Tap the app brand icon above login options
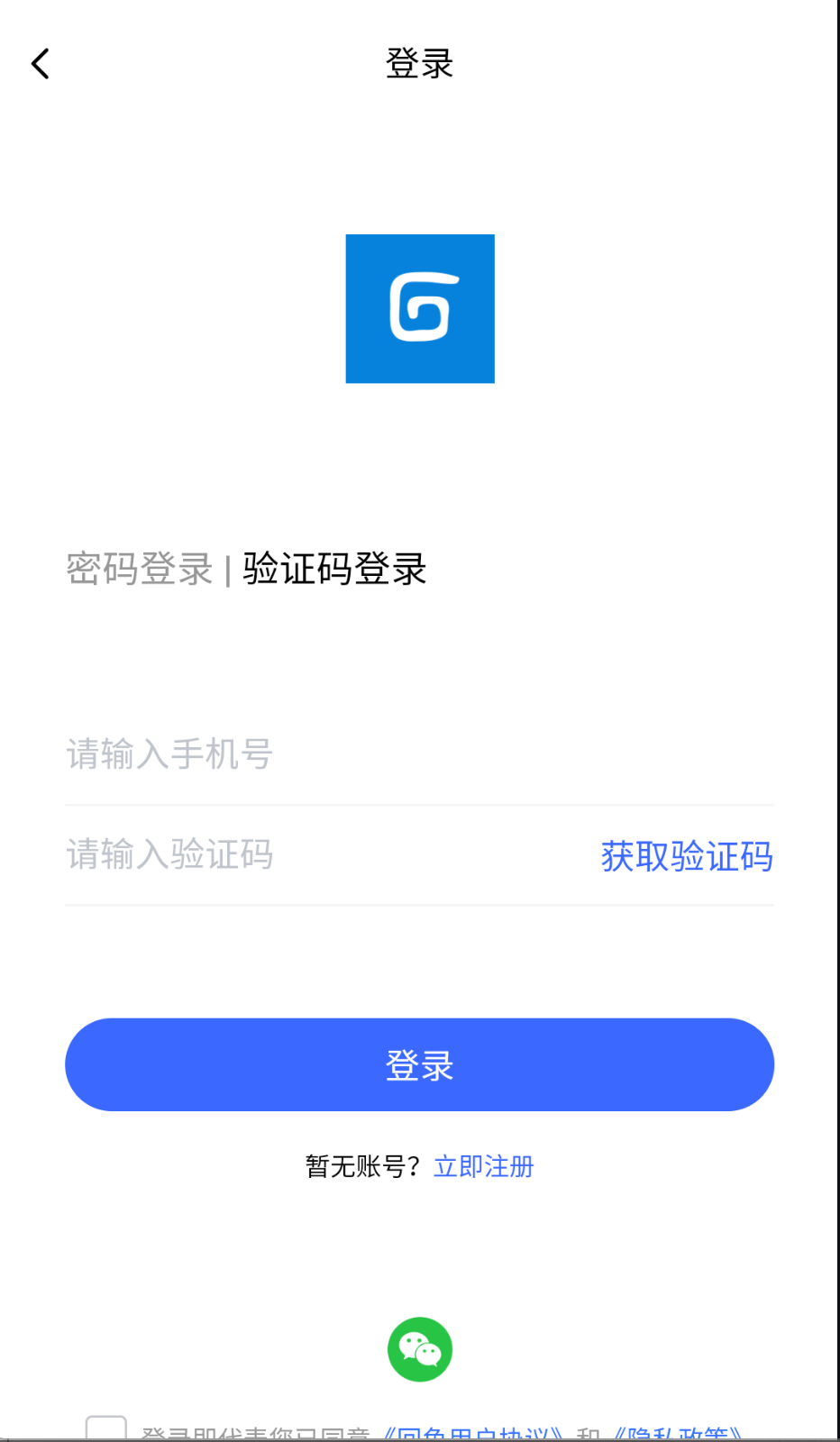Screen dimensions: 840x1442 coord(420,307)
